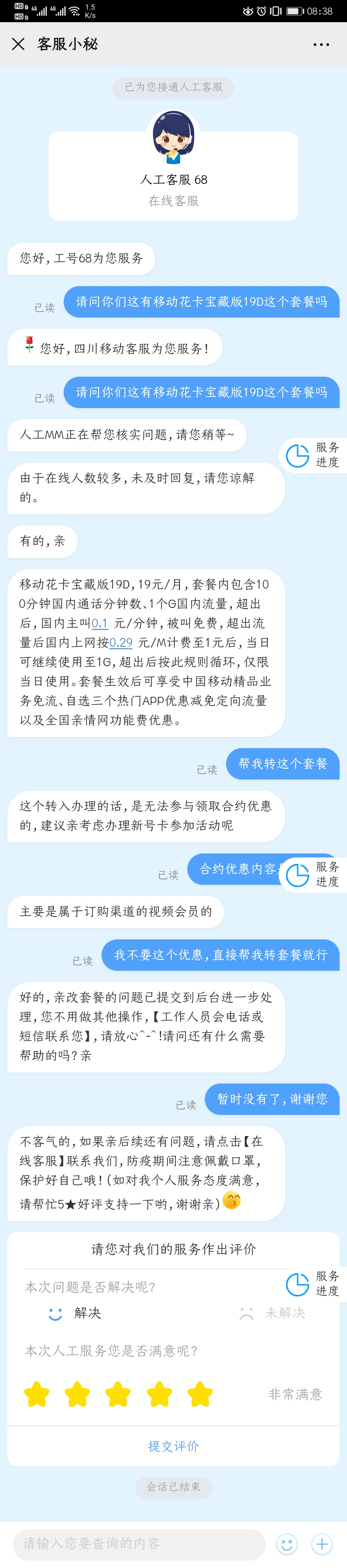Open the emoji picker
The height and width of the screenshot is (1568, 347).
[287, 1543]
